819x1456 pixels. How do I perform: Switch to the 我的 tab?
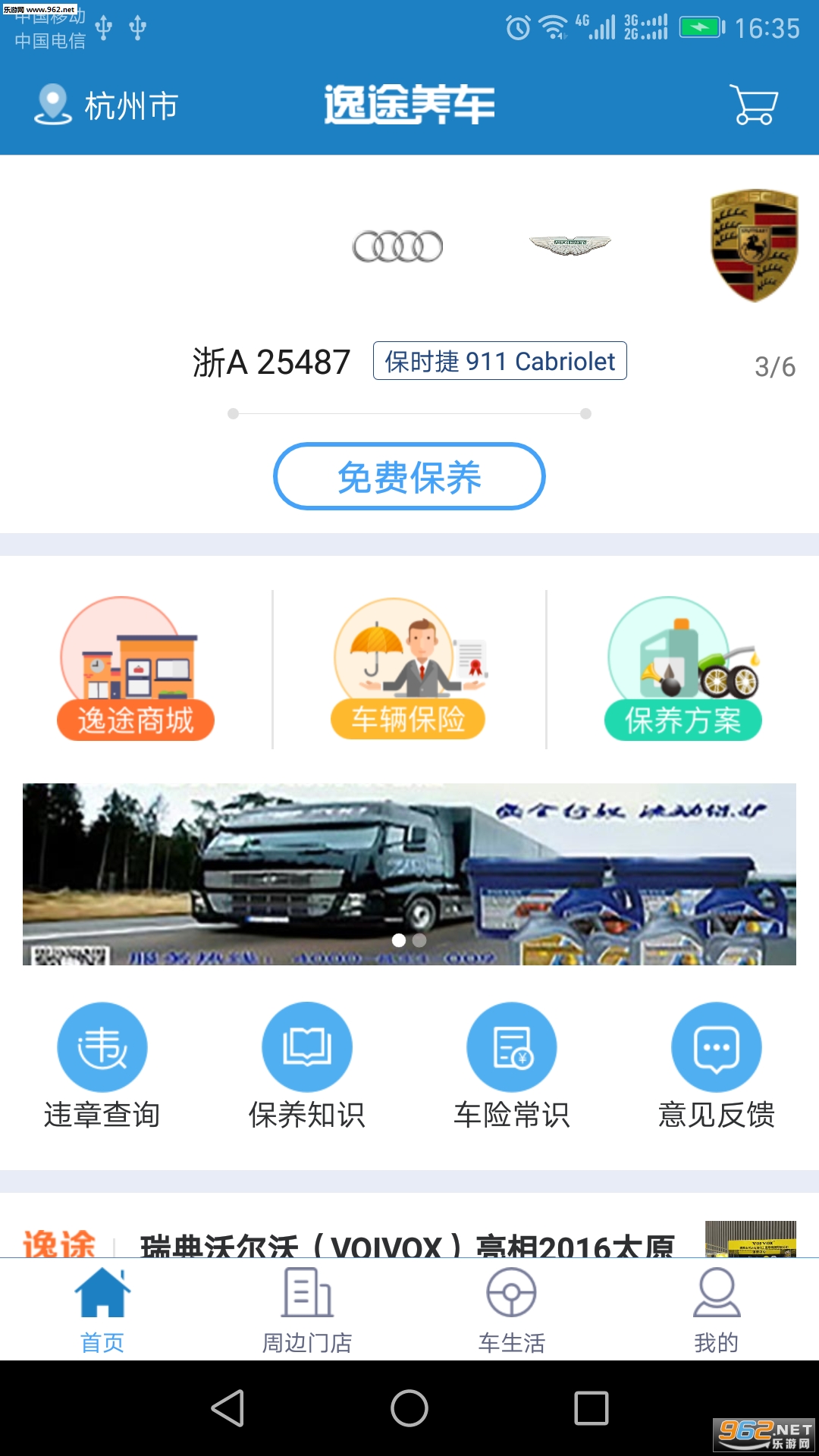717,1310
